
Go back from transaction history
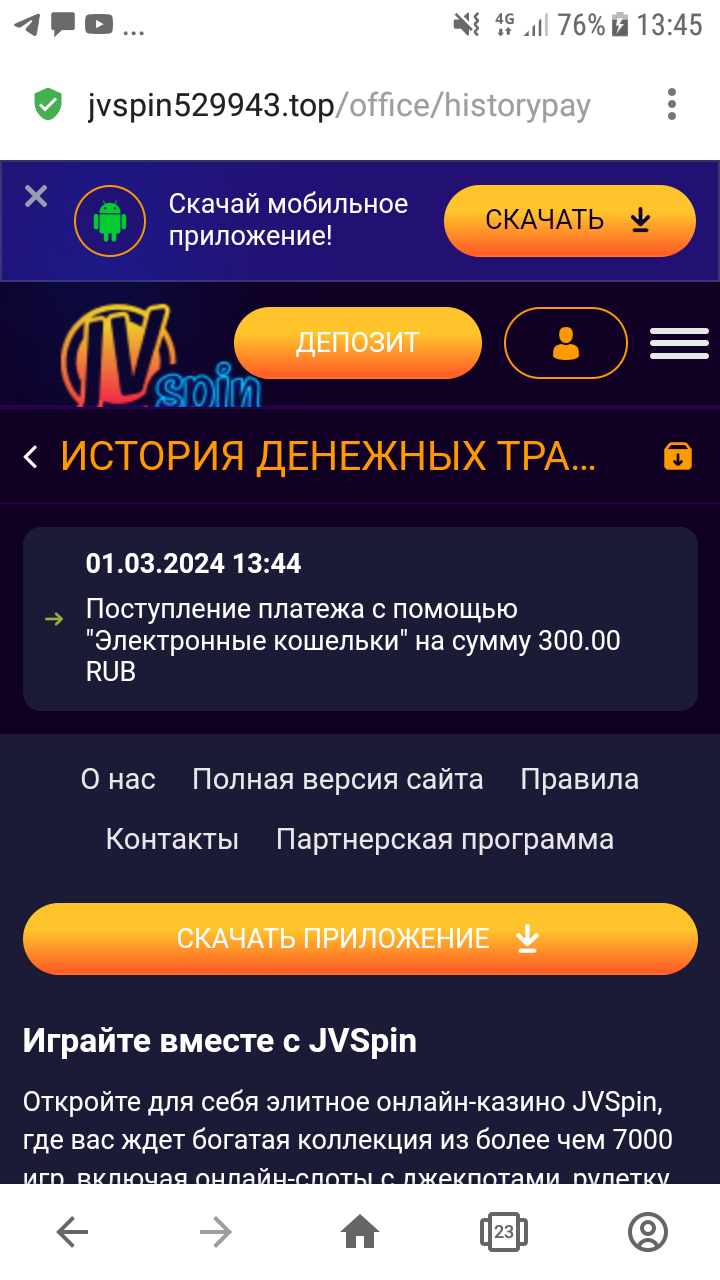click(31, 457)
